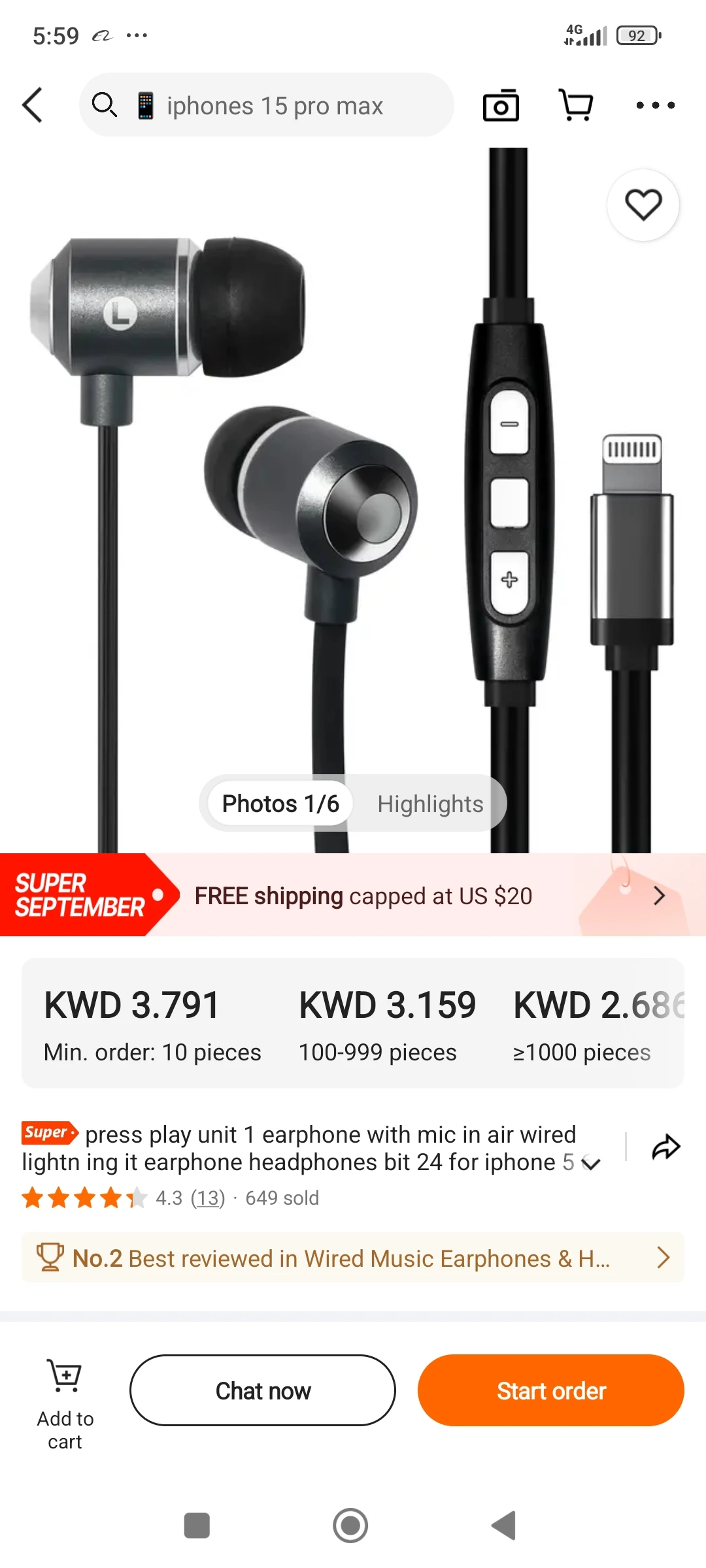Open image search camera icon
This screenshot has width=706, height=1568.
coord(501,105)
